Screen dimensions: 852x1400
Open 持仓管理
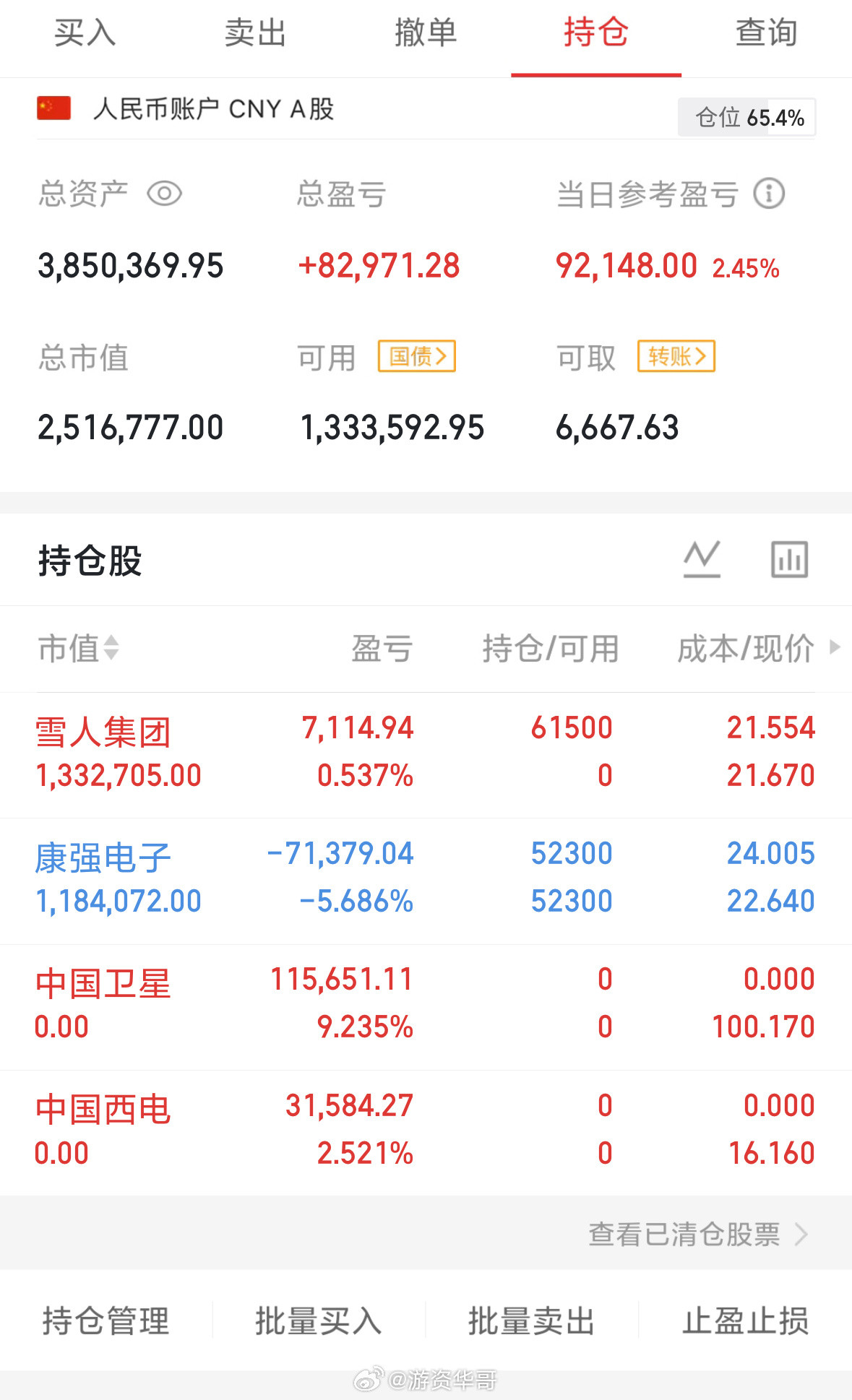(x=104, y=1323)
